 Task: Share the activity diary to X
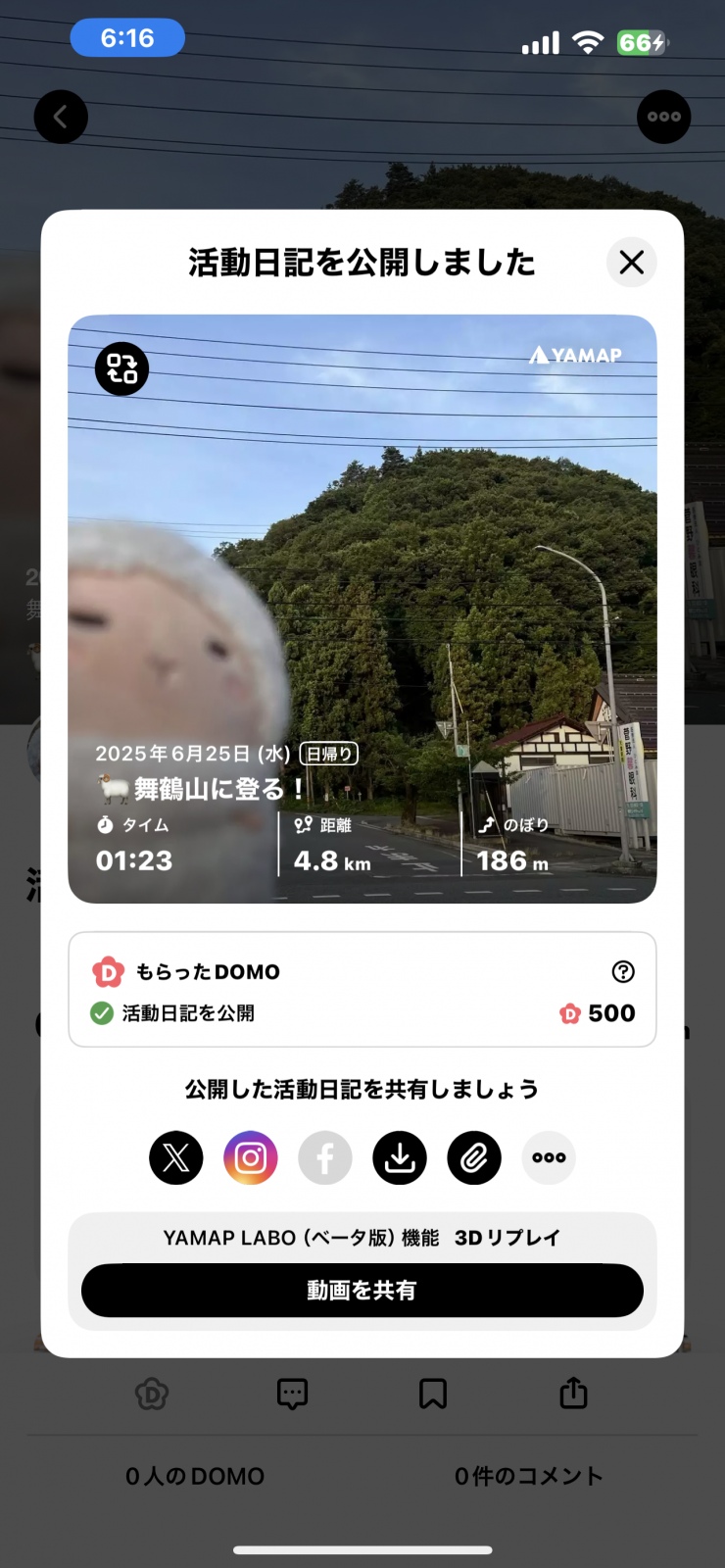click(x=176, y=1157)
